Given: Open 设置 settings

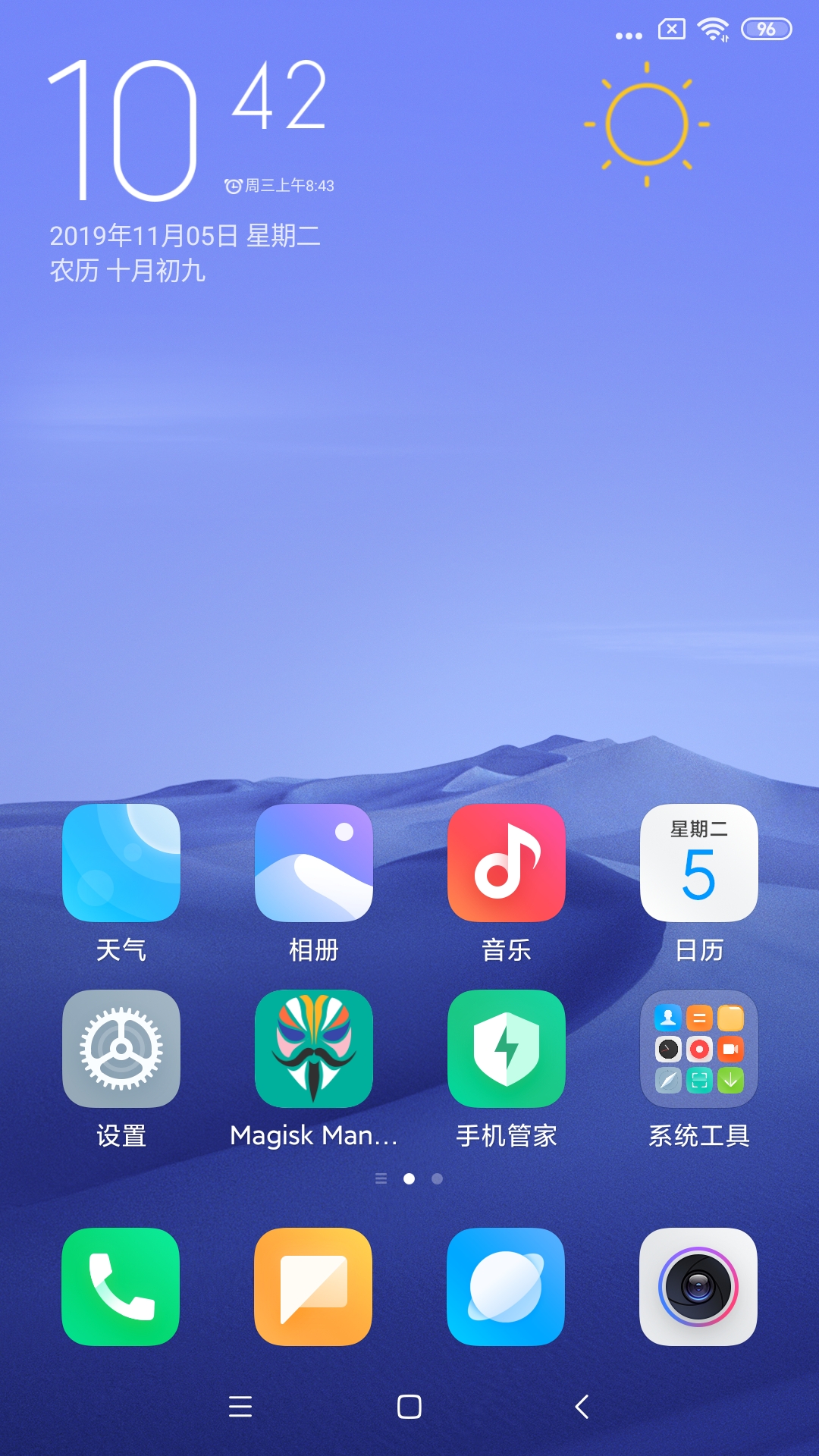Looking at the screenshot, I should click(121, 1049).
